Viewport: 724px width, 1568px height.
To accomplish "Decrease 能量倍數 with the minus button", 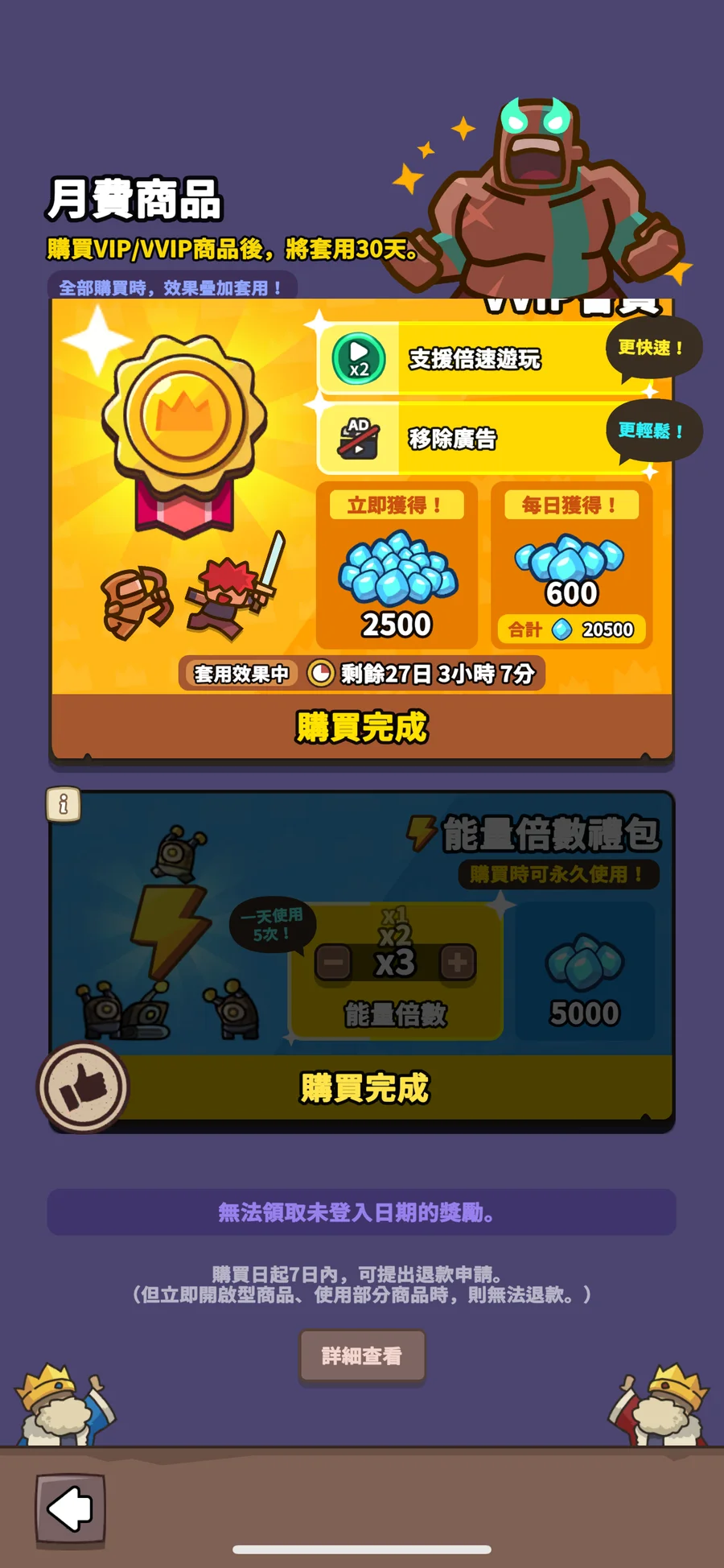I will (x=333, y=963).
